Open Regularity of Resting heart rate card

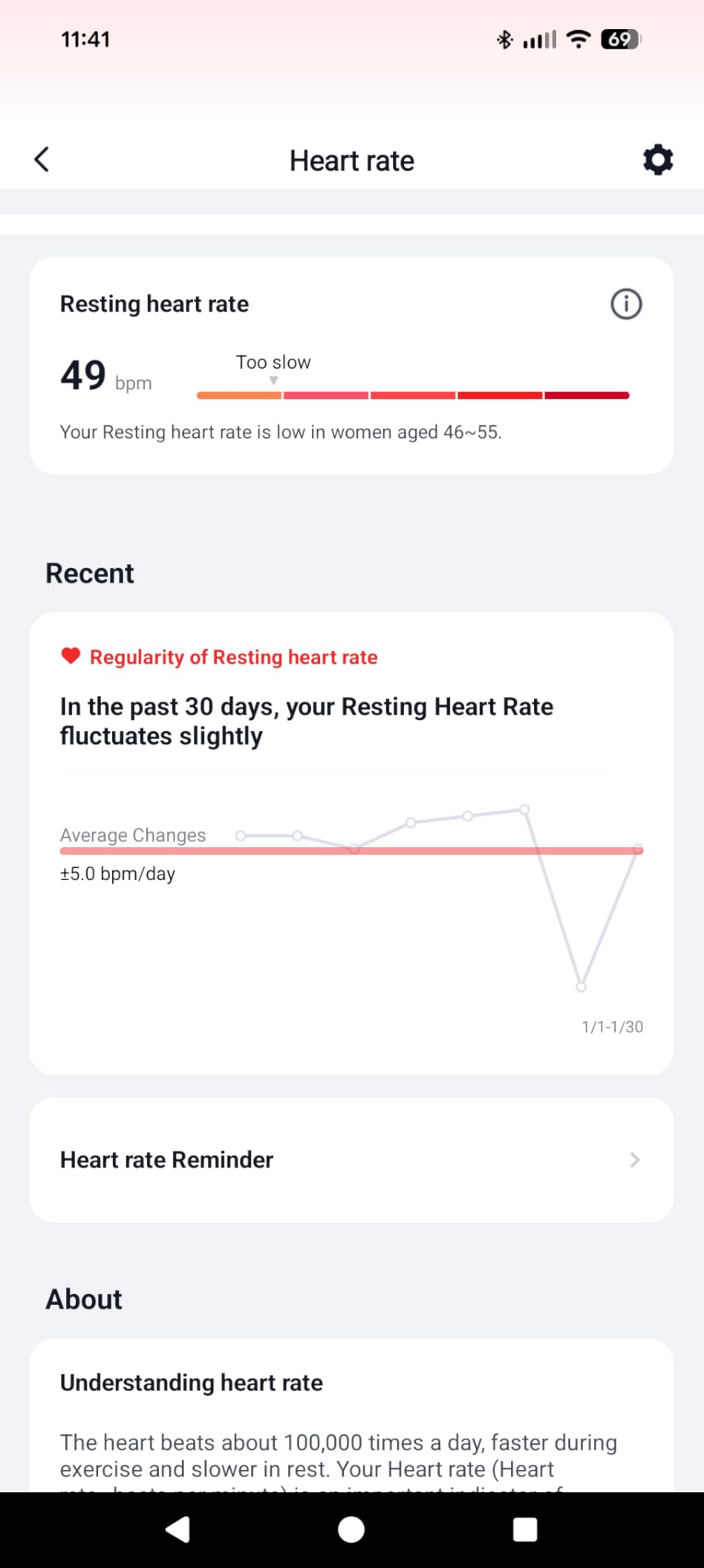(x=352, y=843)
